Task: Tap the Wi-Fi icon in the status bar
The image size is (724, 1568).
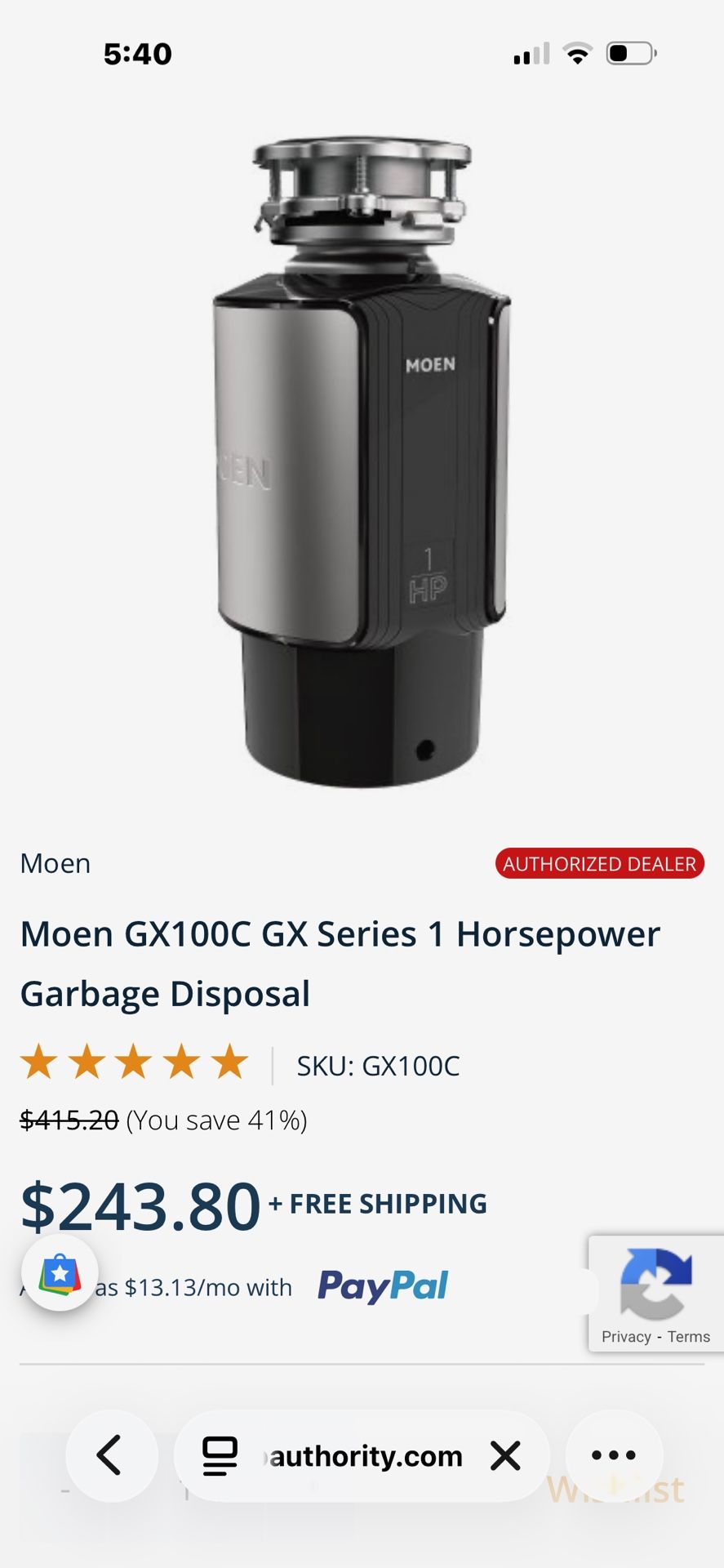Action: [x=577, y=53]
